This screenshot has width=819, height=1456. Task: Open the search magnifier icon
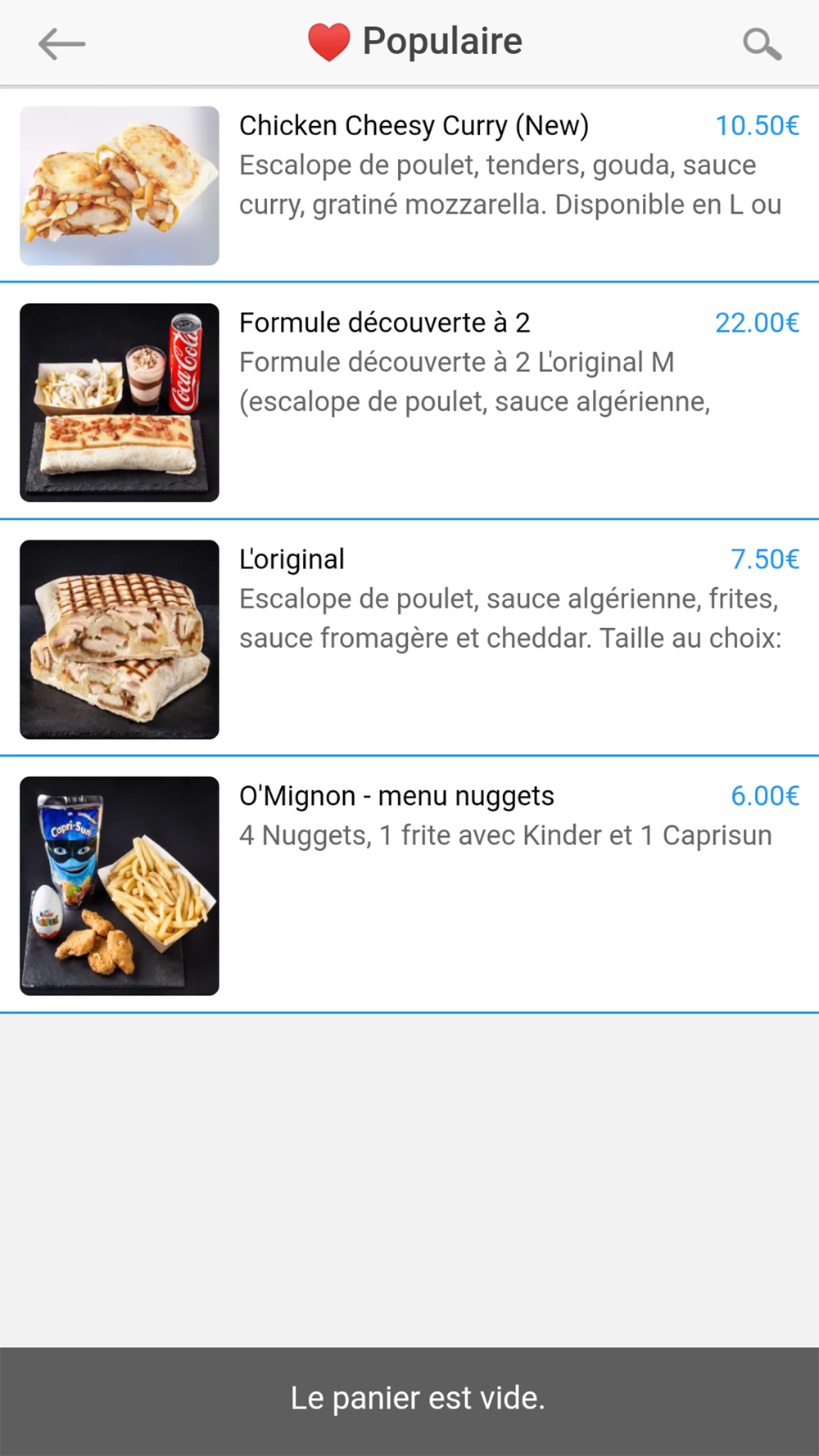(x=762, y=44)
